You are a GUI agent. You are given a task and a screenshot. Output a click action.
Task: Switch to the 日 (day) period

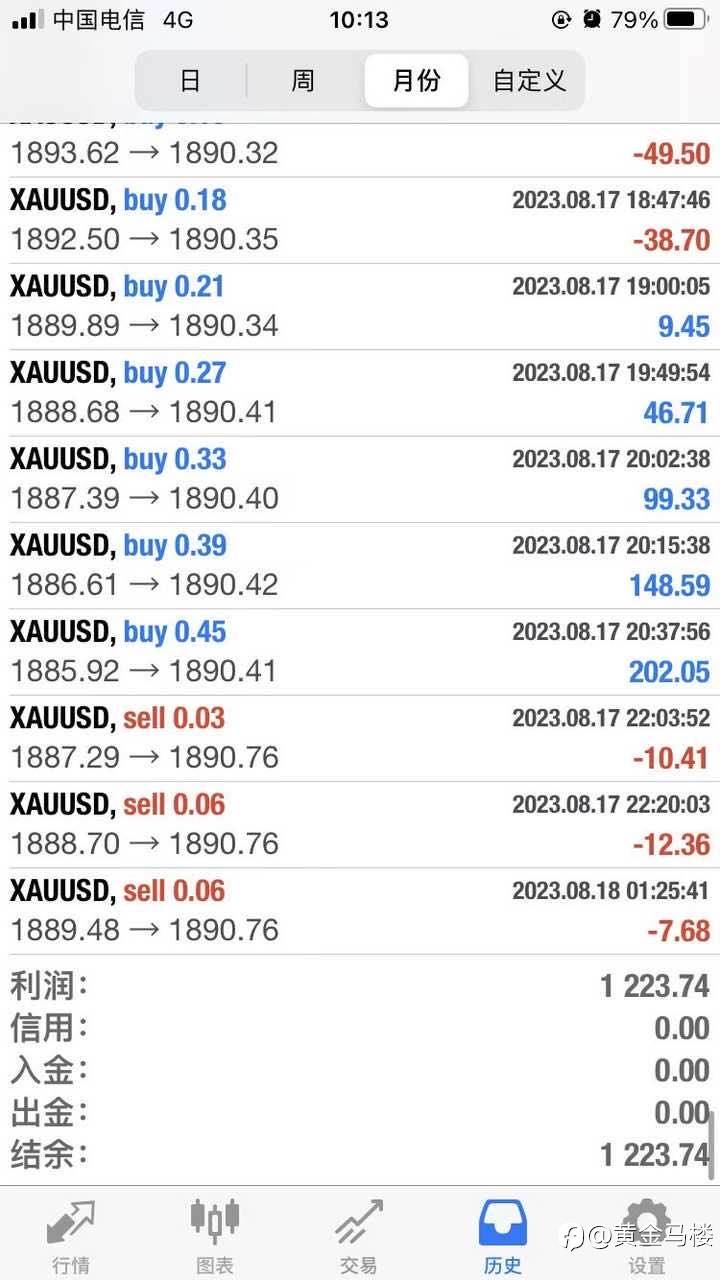click(190, 80)
